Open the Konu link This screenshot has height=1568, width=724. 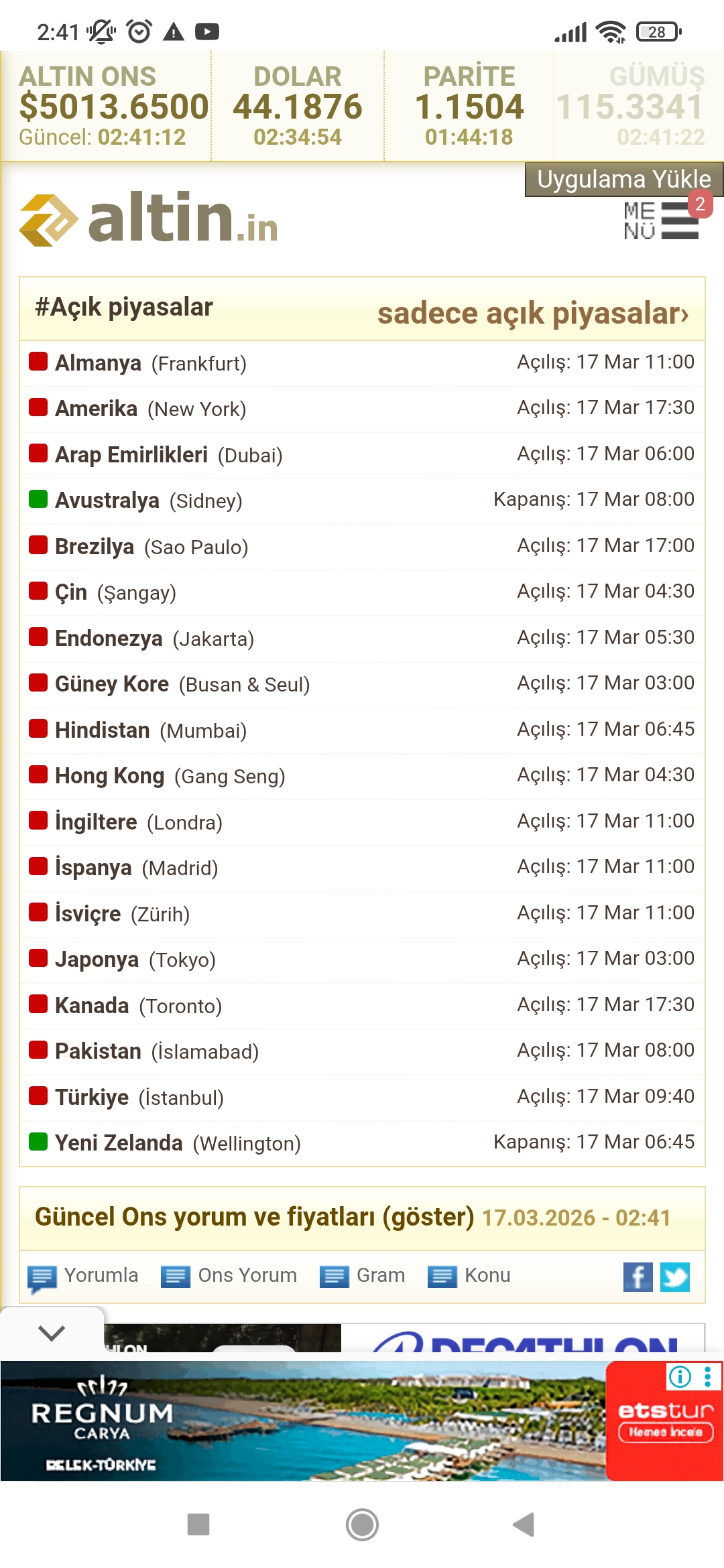pyautogui.click(x=469, y=1276)
